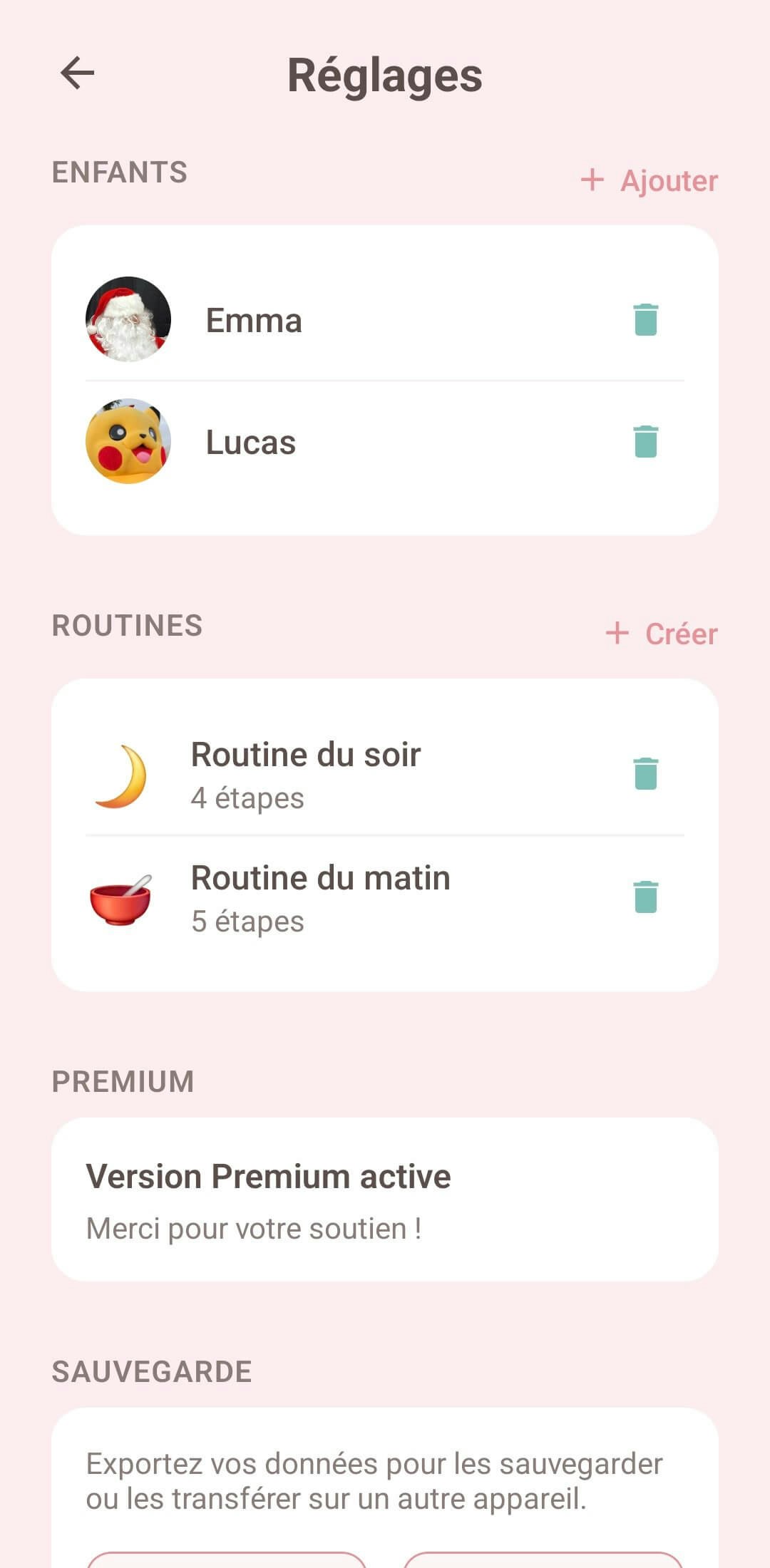The height and width of the screenshot is (1568, 770).
Task: Tap the plus icon beside Créer
Action: [x=617, y=633]
